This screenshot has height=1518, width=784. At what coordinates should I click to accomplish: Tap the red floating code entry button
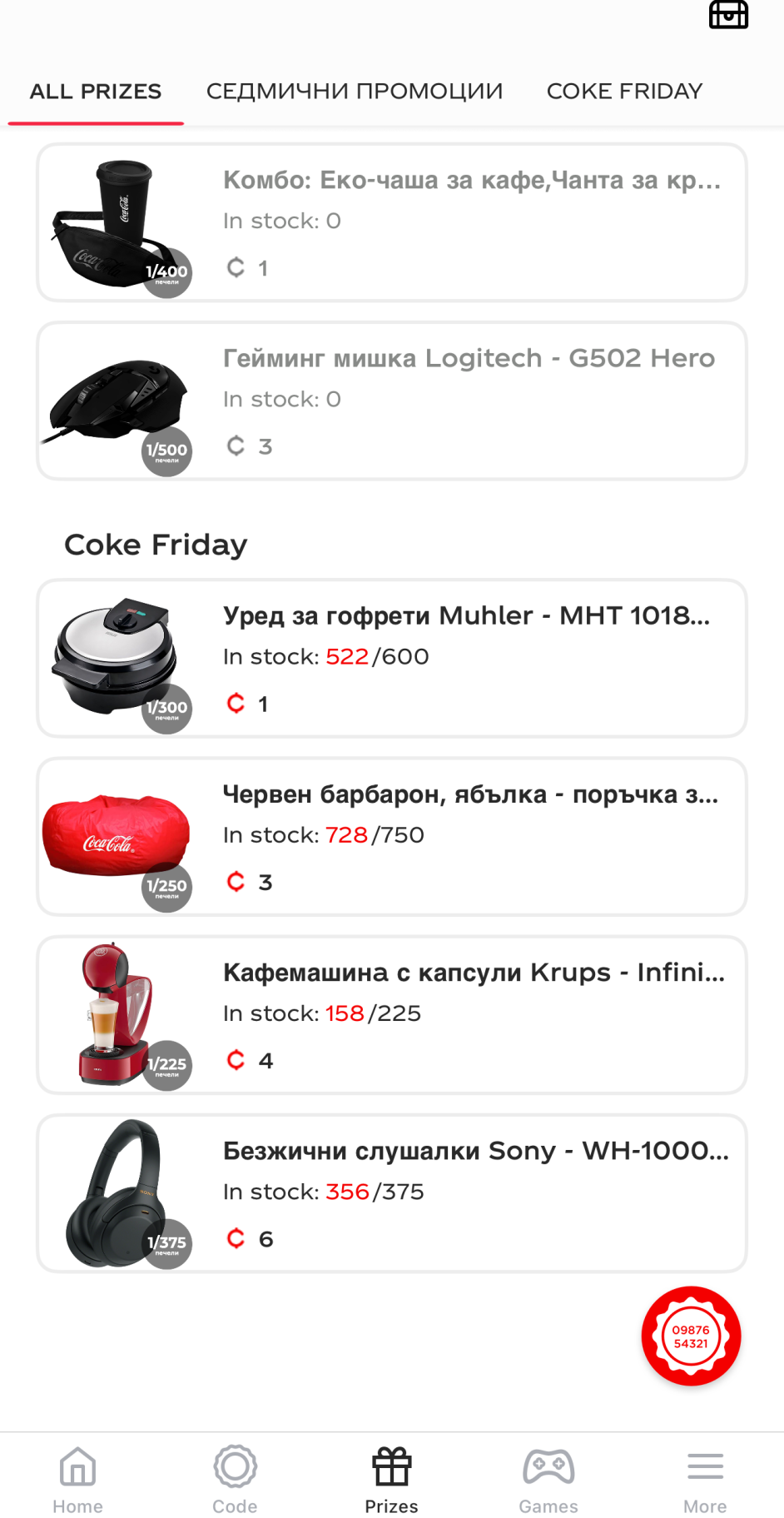(x=691, y=1336)
